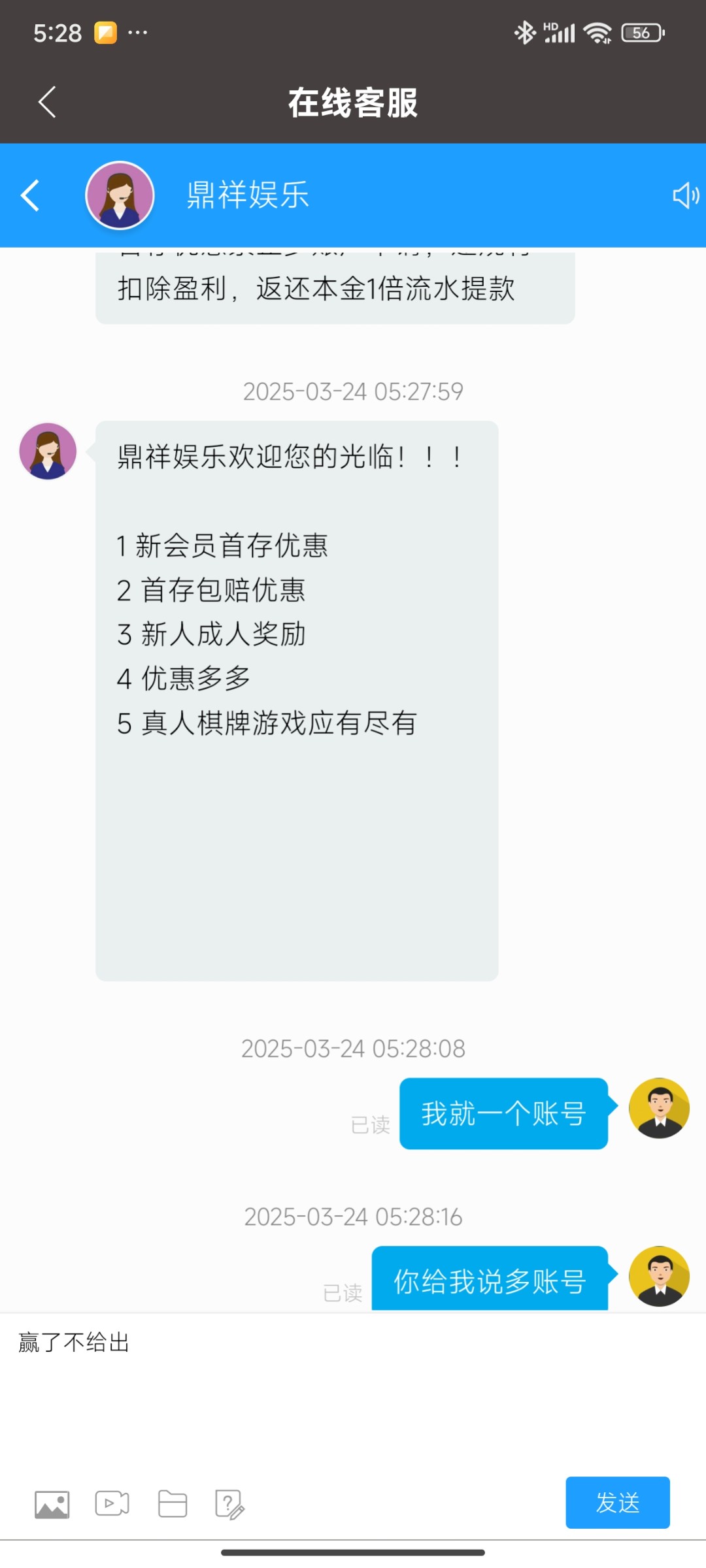Toggle the chat sound speaker icon

pyautogui.click(x=685, y=195)
